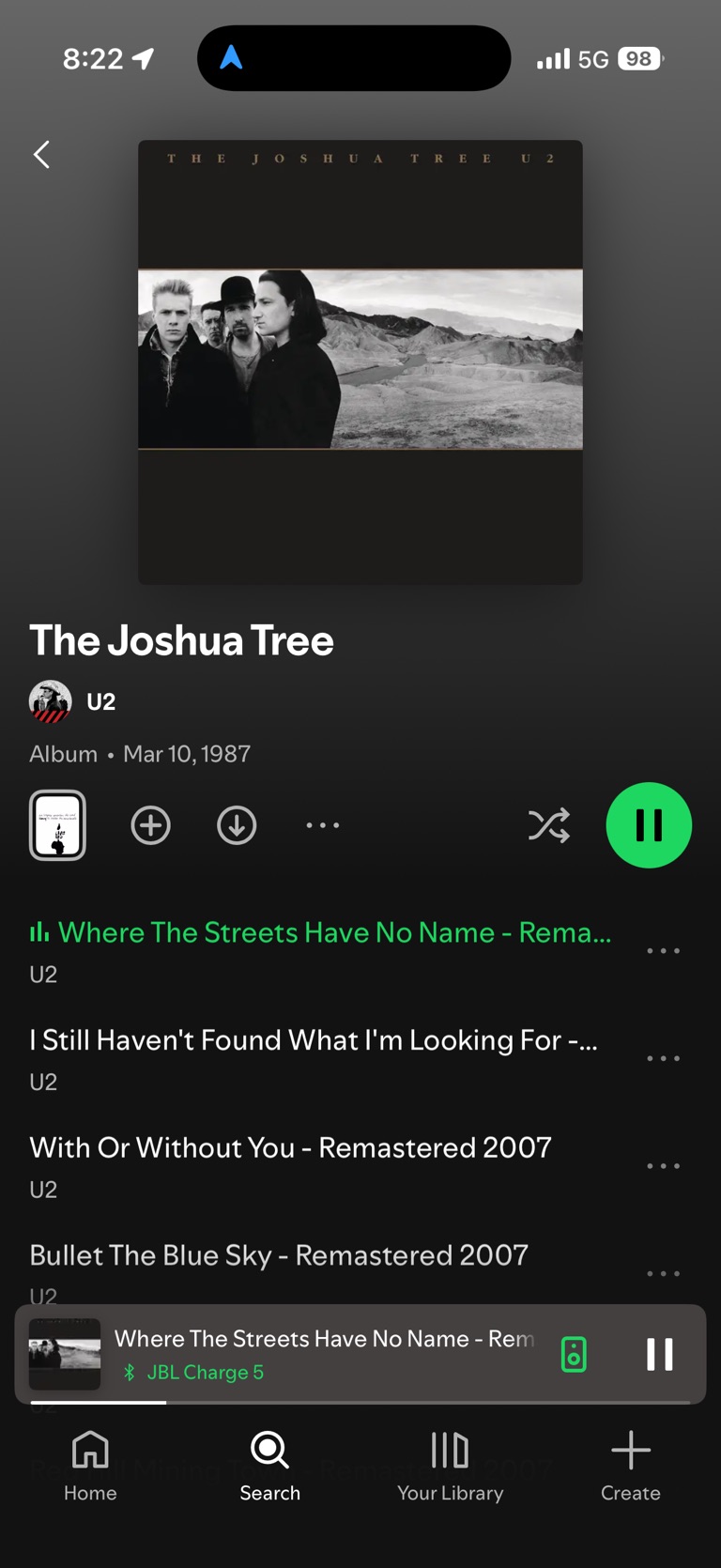Pause playback in the mini player

pos(659,1354)
